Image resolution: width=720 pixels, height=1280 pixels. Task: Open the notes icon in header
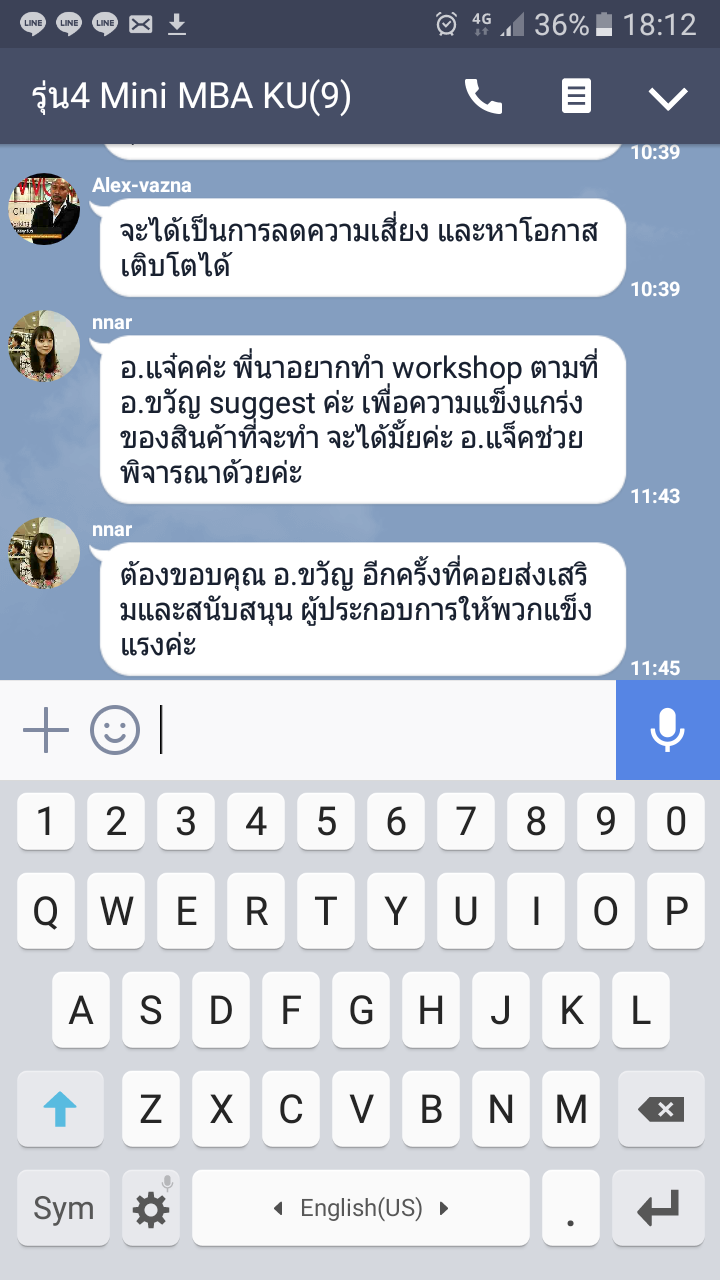575,97
